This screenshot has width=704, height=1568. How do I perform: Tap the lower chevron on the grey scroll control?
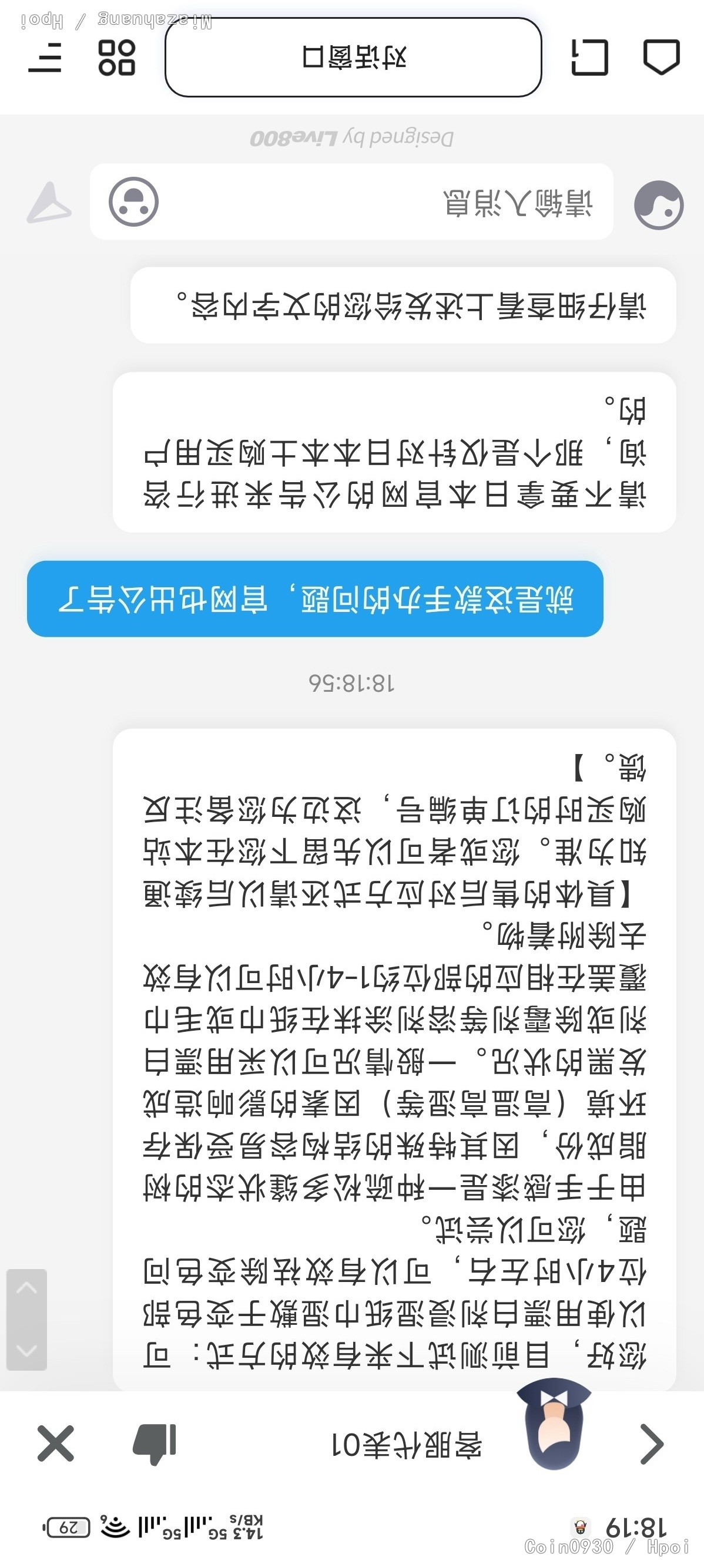[26, 1351]
